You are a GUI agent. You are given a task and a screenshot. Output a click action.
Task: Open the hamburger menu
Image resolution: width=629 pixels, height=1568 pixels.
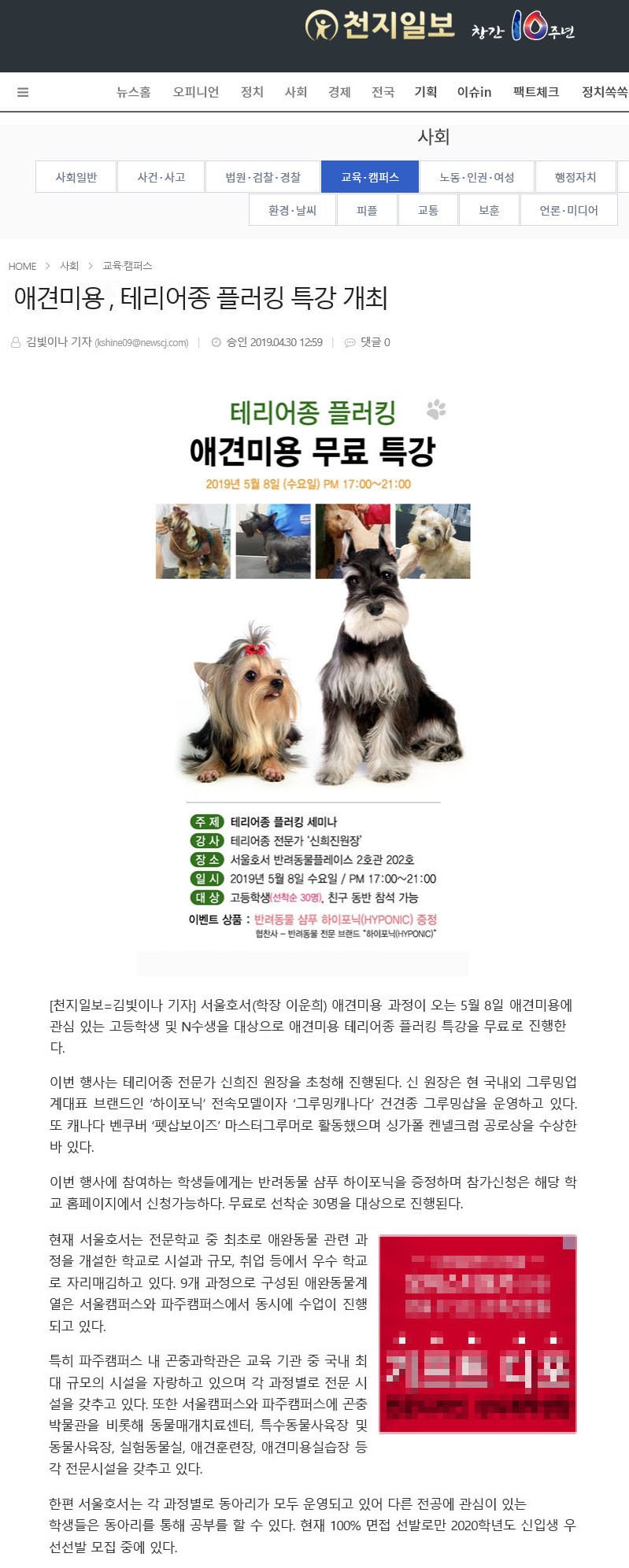[x=23, y=92]
